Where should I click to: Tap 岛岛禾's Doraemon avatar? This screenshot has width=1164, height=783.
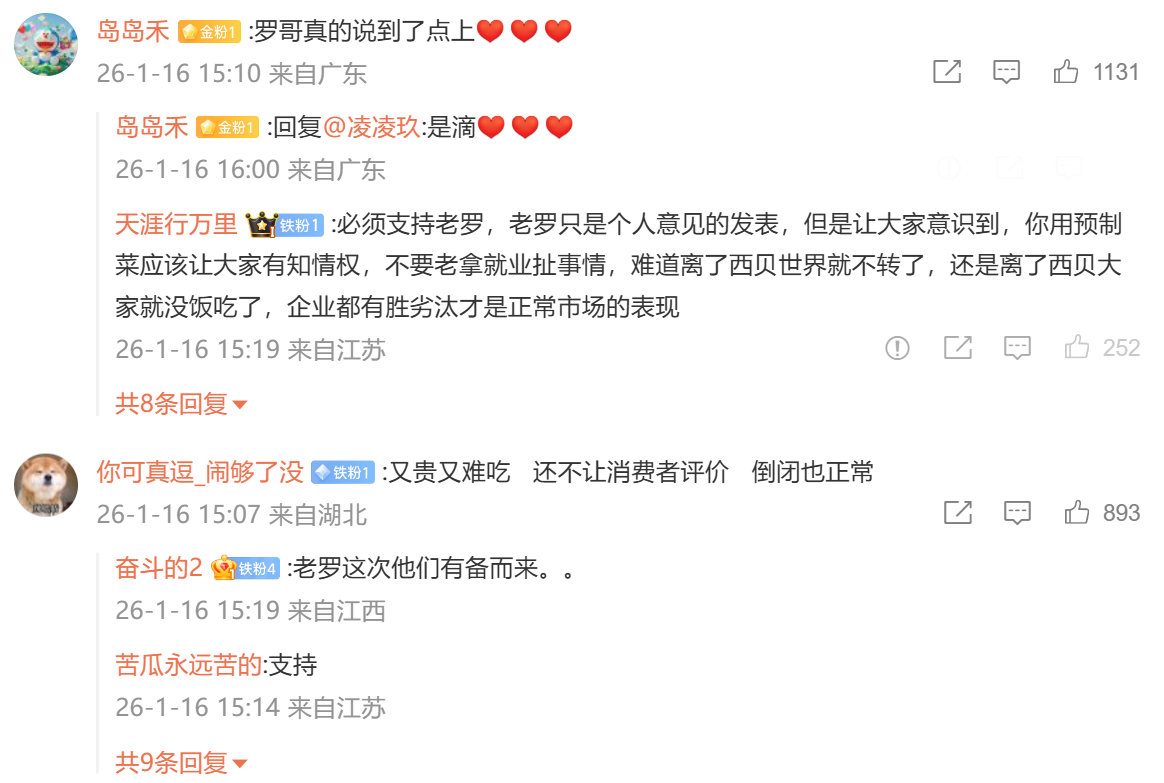tap(46, 45)
